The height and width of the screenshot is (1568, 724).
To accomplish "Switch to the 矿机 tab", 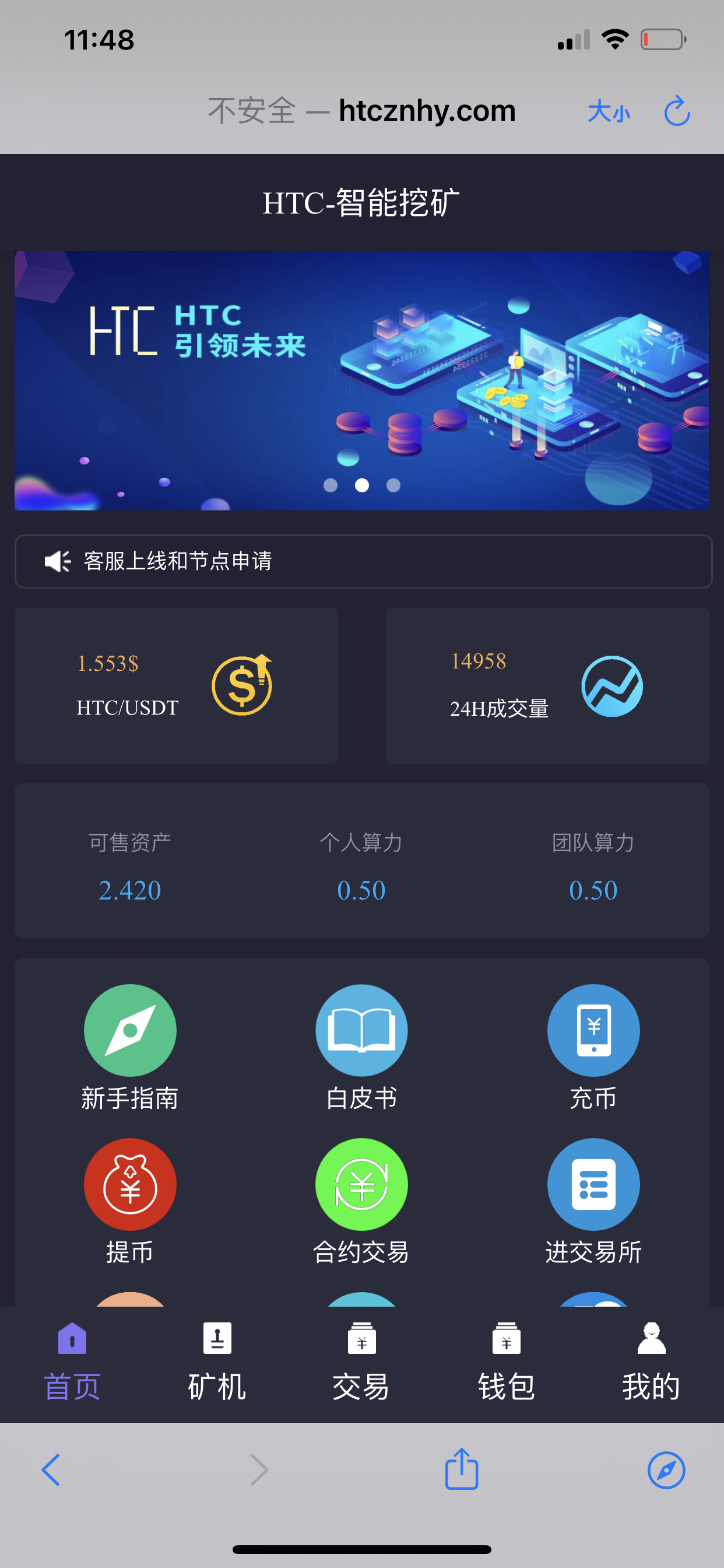I will point(217,1361).
